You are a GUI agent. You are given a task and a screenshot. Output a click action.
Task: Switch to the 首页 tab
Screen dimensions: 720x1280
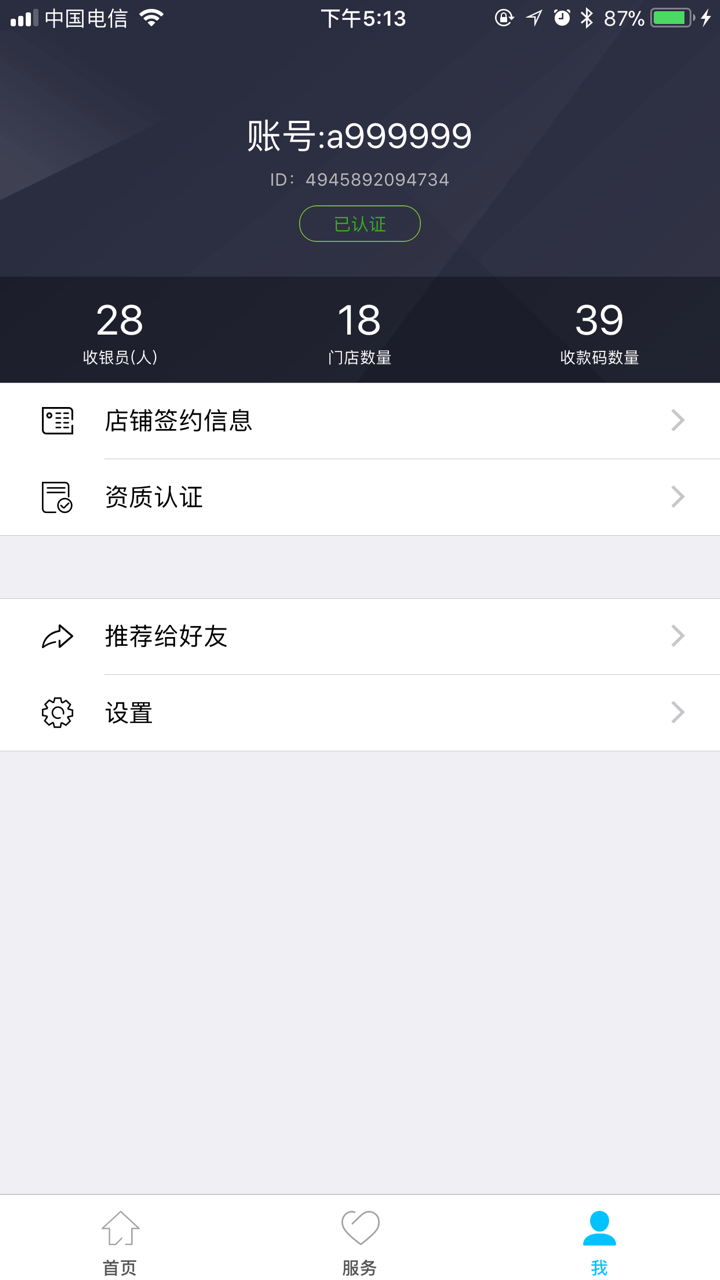pos(119,1240)
